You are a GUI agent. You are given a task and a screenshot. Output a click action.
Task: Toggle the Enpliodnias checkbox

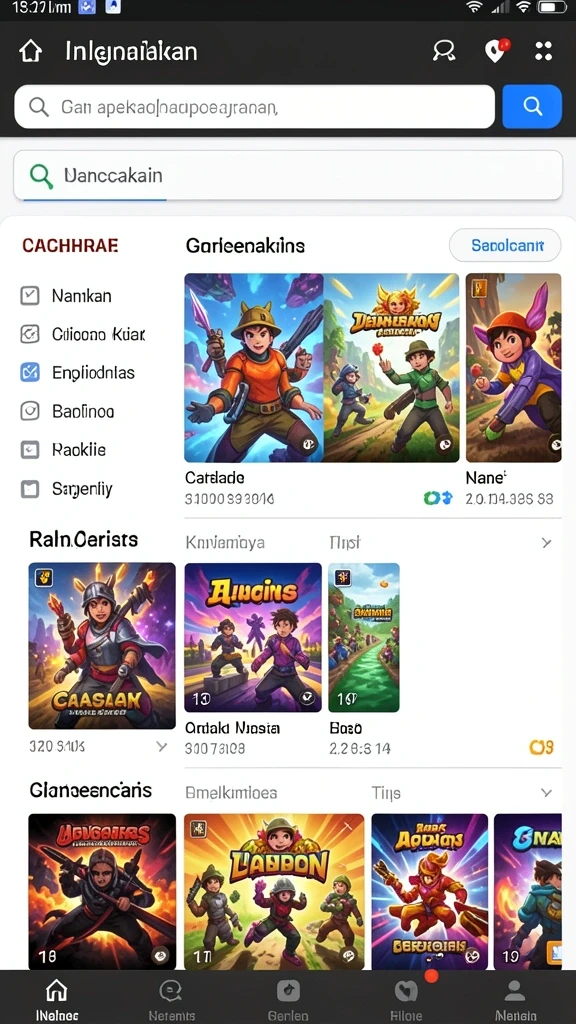(30, 373)
